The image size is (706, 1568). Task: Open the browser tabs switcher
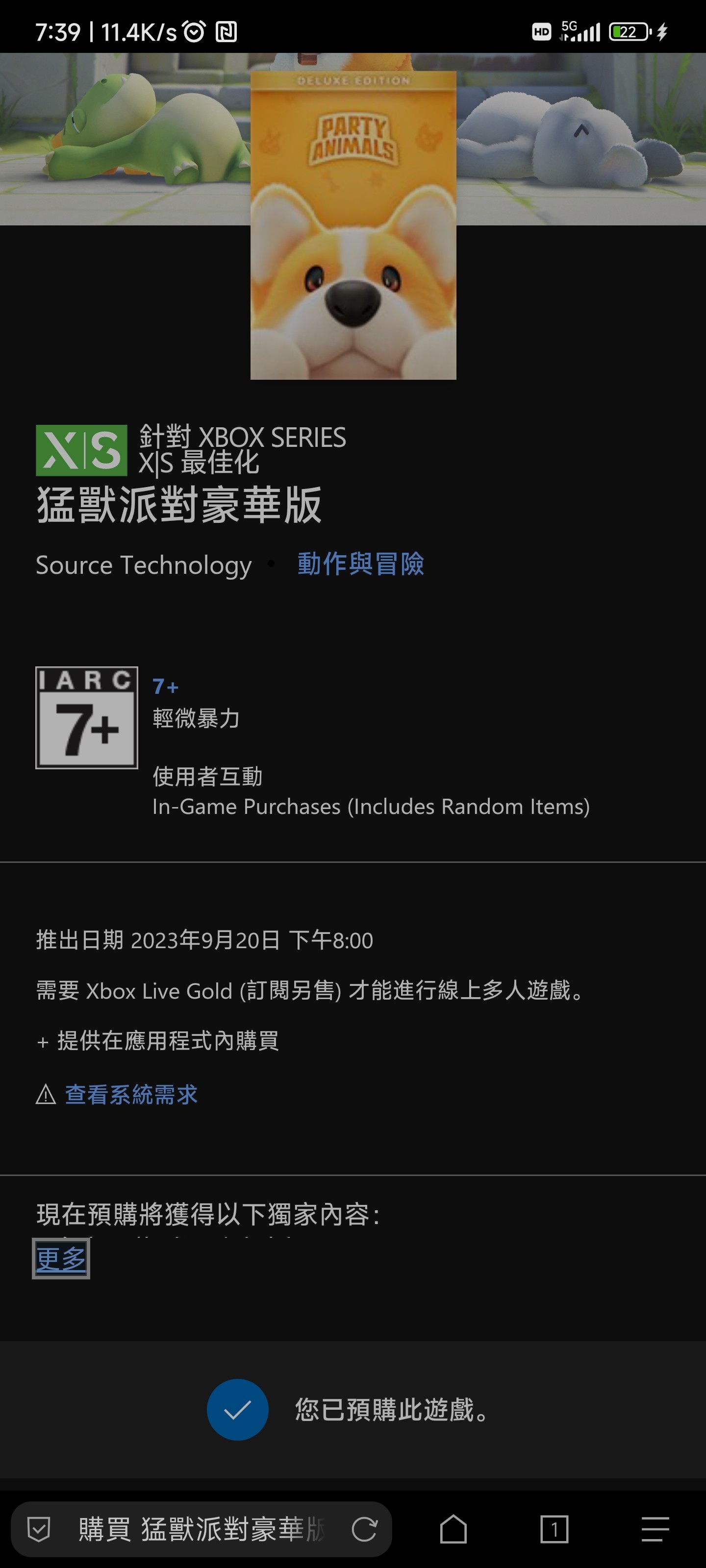pyautogui.click(x=554, y=1529)
